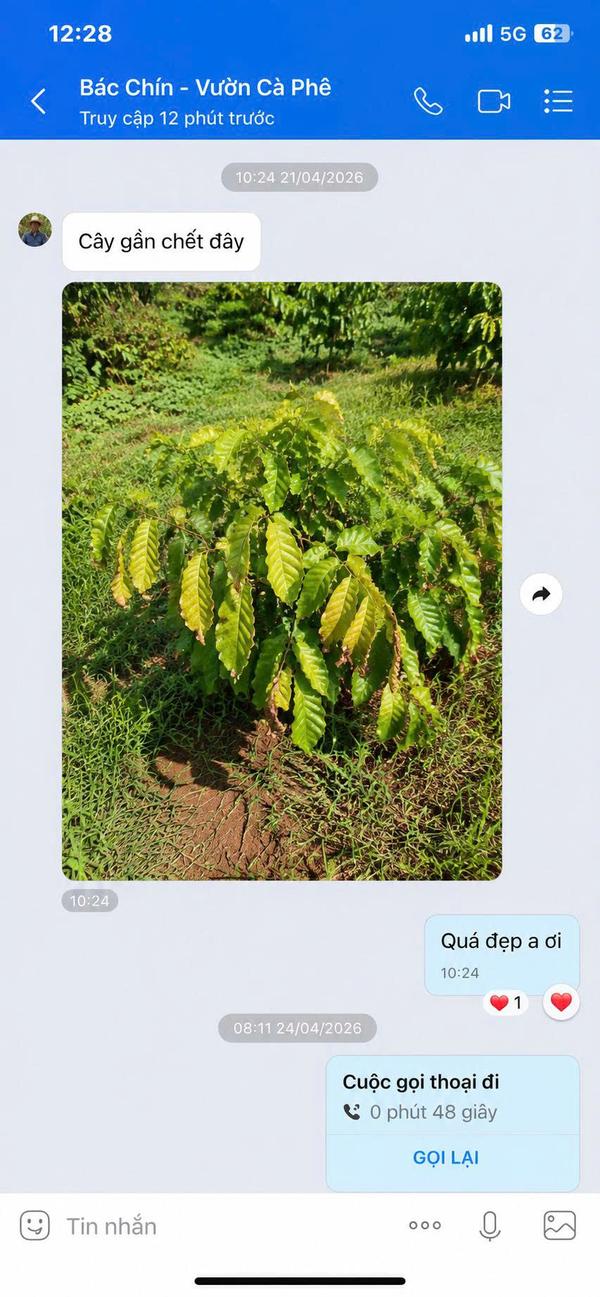View Bác Chín's profile avatar
The height and width of the screenshot is (1297, 600).
click(x=35, y=230)
